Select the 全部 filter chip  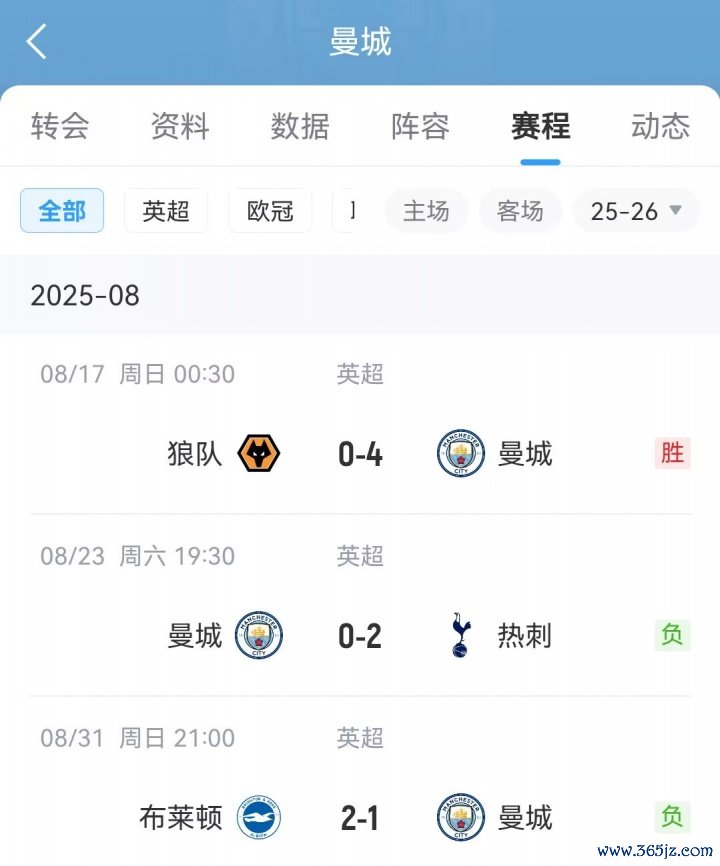pos(62,211)
